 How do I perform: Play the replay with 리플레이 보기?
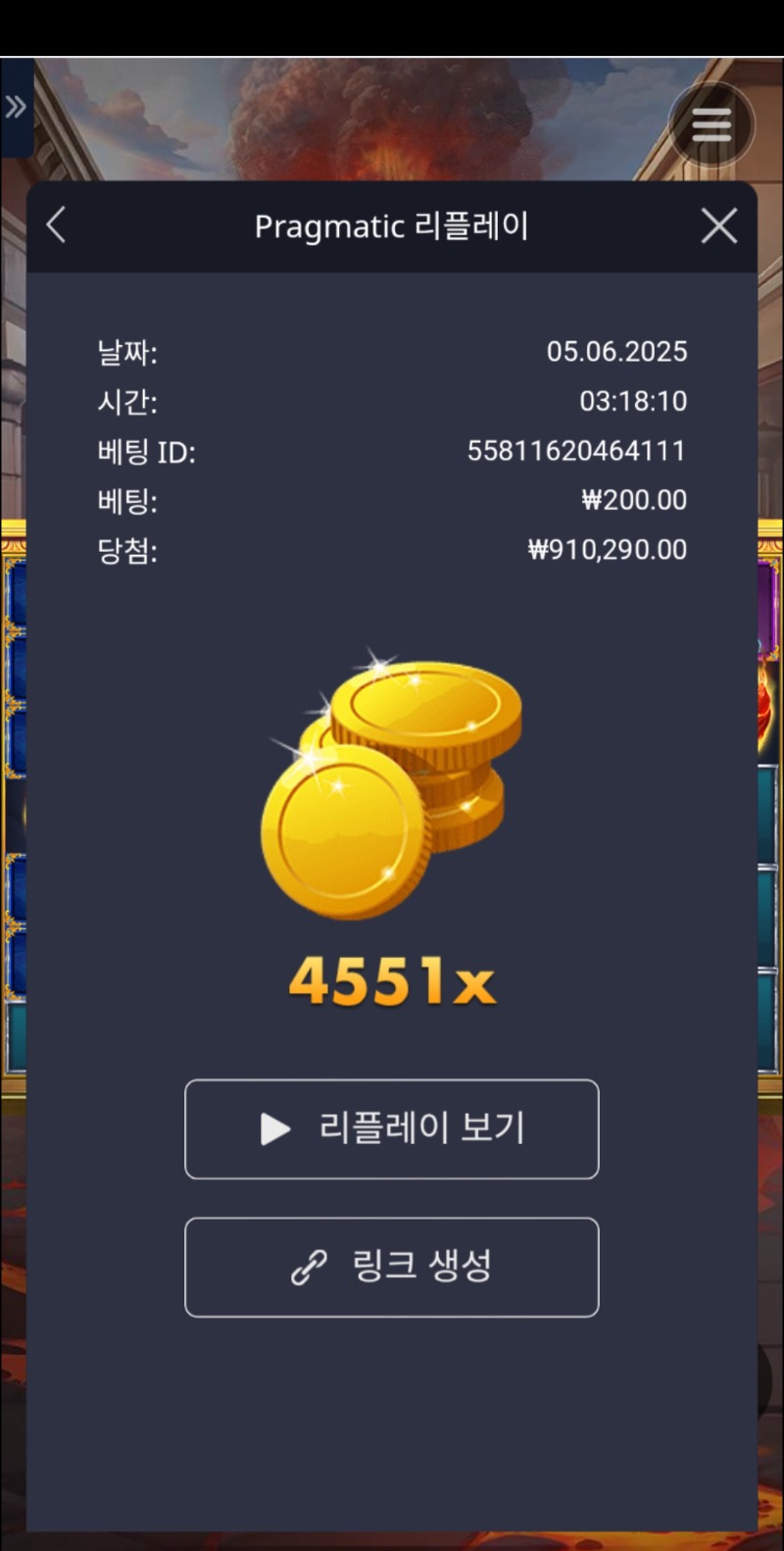pyautogui.click(x=392, y=1128)
